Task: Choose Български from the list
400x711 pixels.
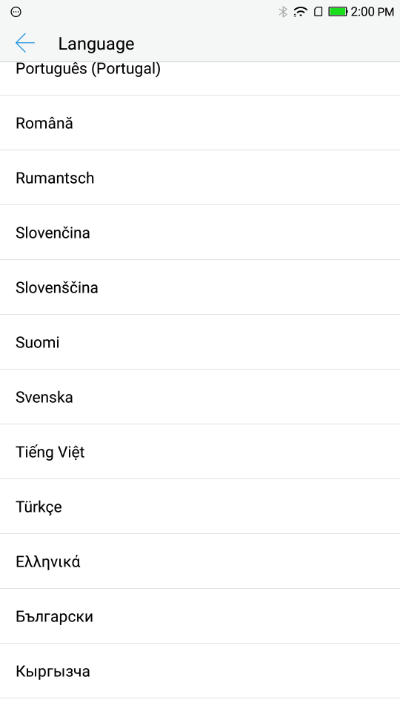Action: [x=200, y=616]
